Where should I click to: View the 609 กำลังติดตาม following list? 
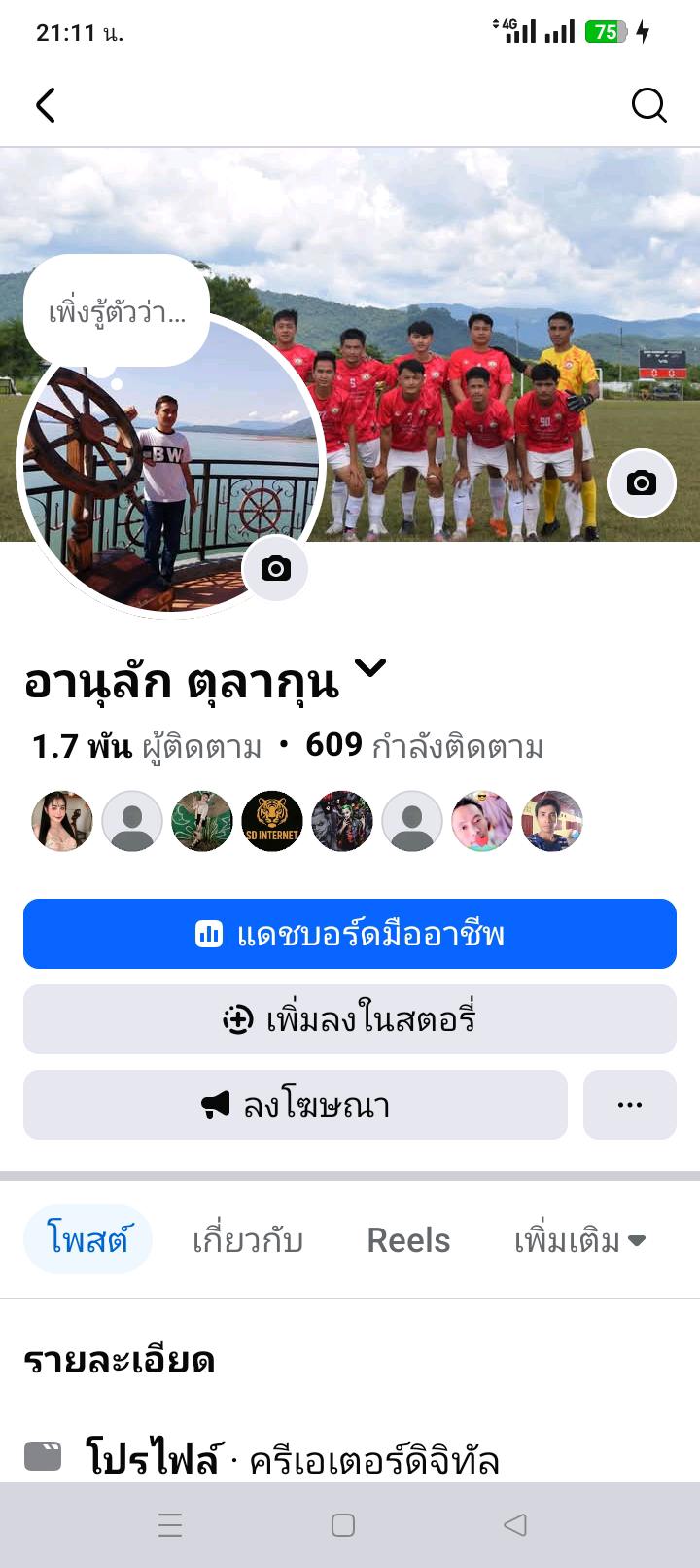[424, 747]
